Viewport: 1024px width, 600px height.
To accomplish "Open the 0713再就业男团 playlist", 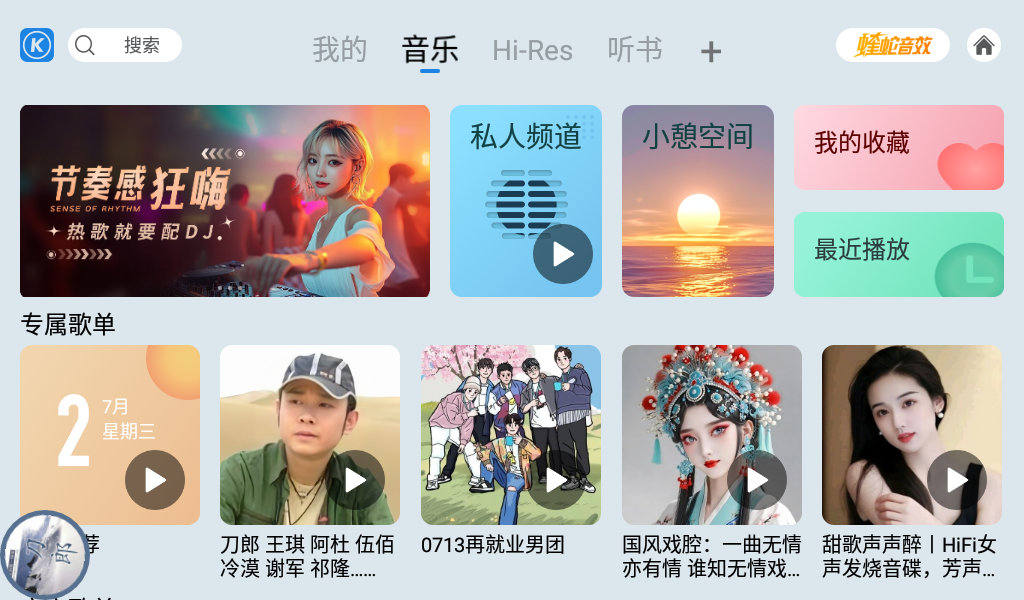I will pyautogui.click(x=510, y=435).
